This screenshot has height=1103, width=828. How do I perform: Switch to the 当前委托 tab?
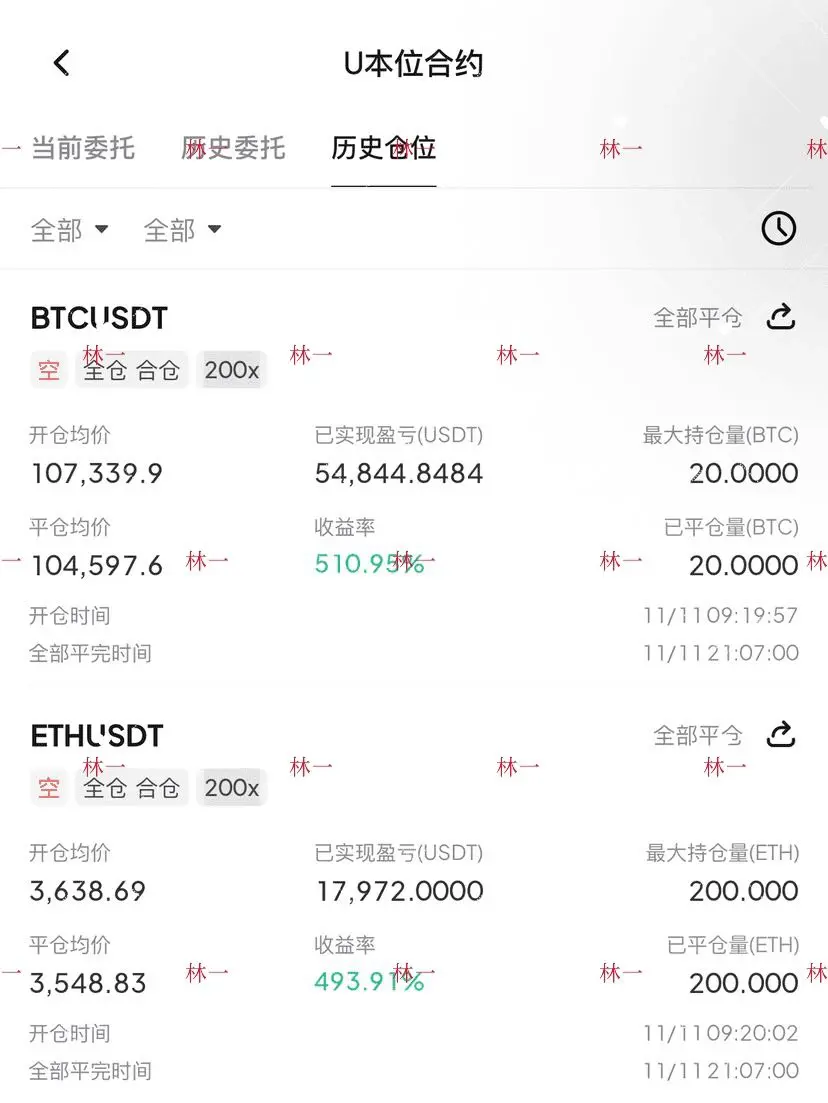pos(82,149)
